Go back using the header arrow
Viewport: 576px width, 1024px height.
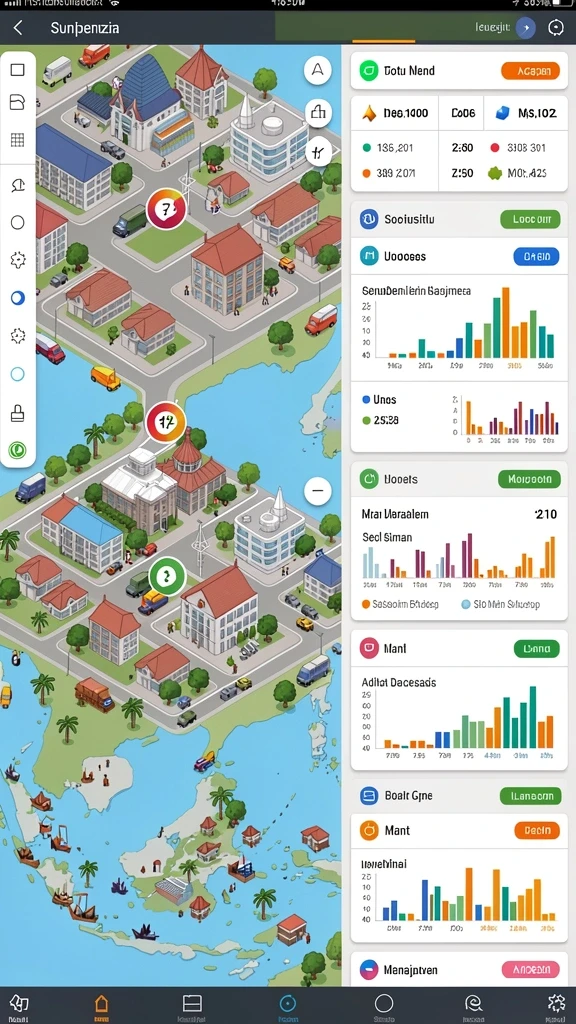point(18,27)
